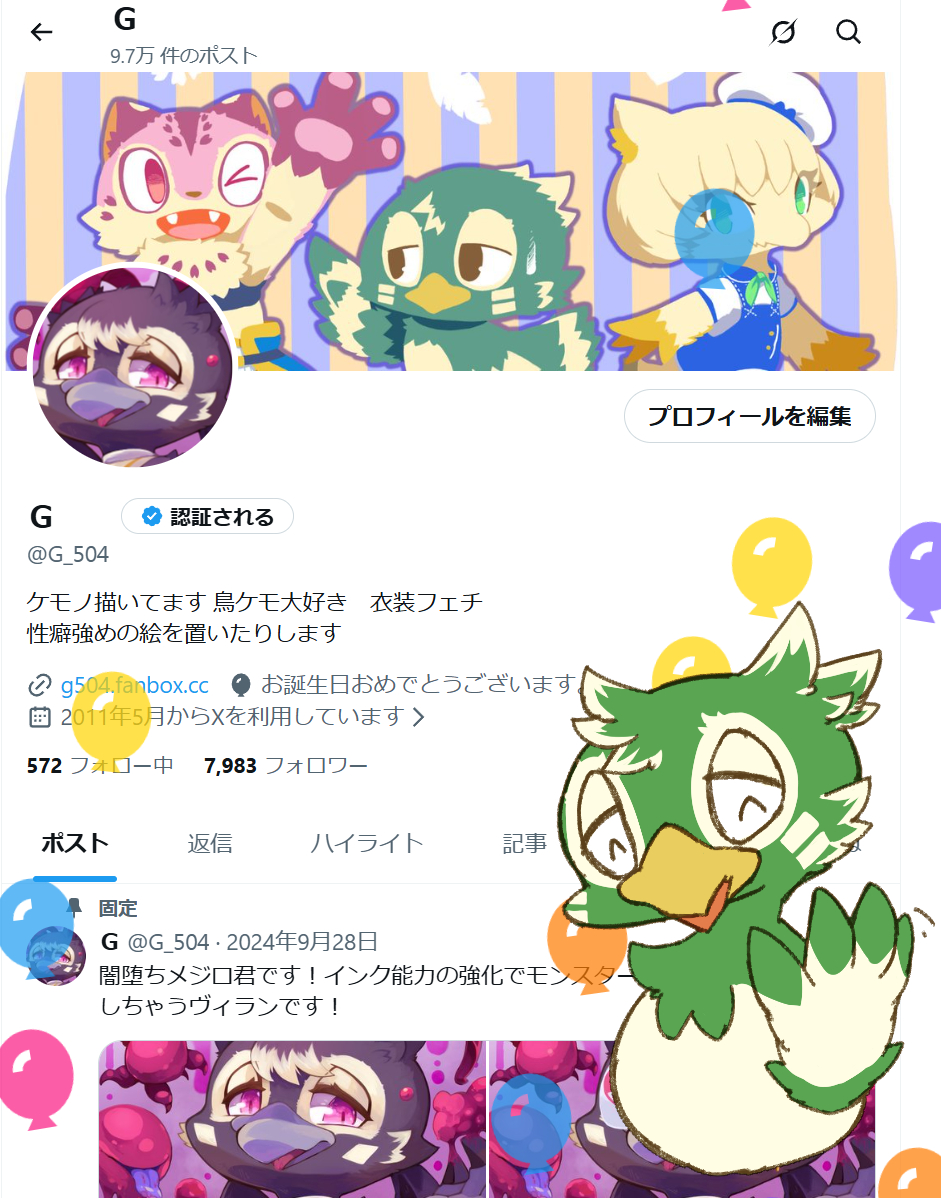Switch to the 返信 tab
Screen dimensions: 941x1198
[x=210, y=843]
